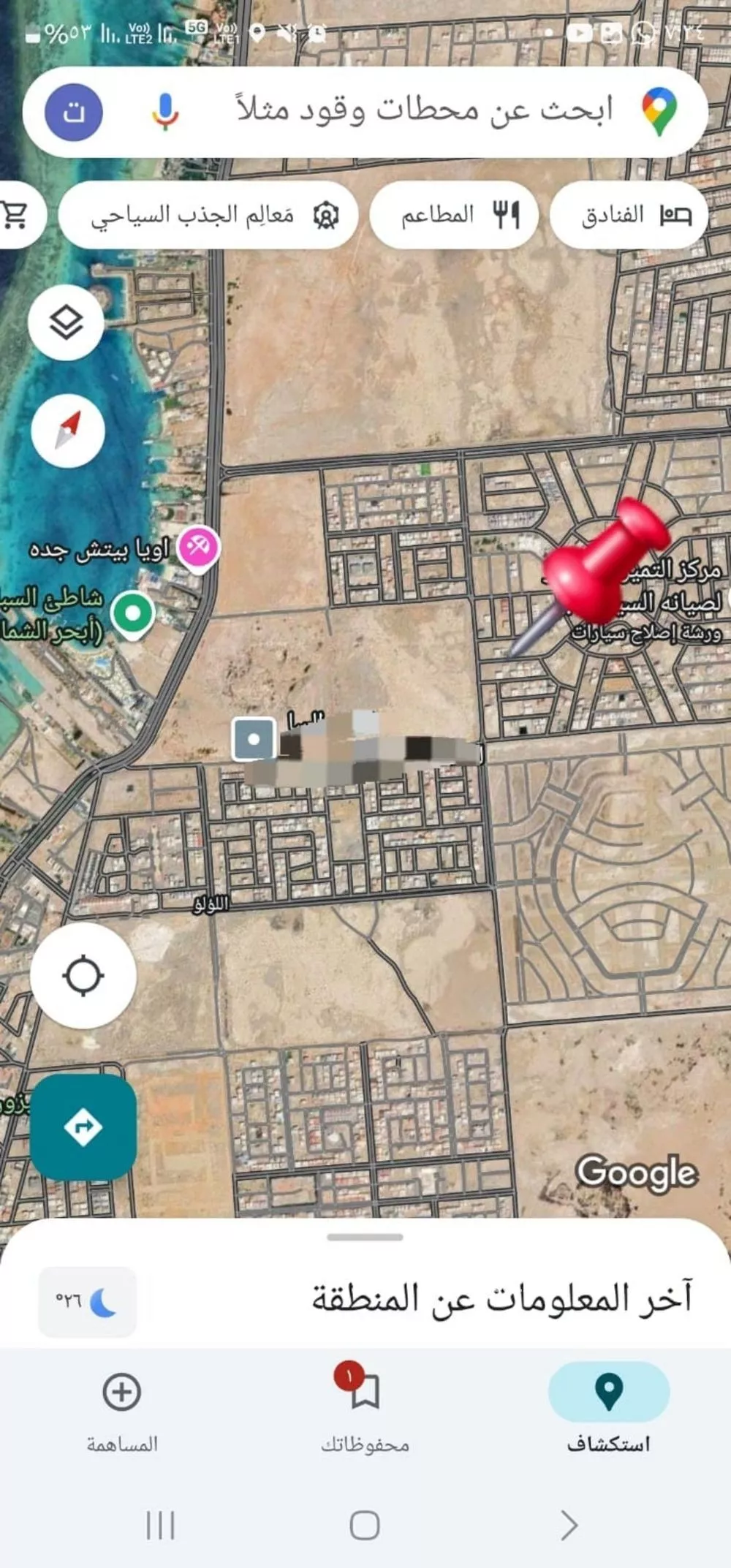This screenshot has width=731, height=1568.
Task: Open the اويا بيتش جده place marker
Action: click(x=198, y=547)
